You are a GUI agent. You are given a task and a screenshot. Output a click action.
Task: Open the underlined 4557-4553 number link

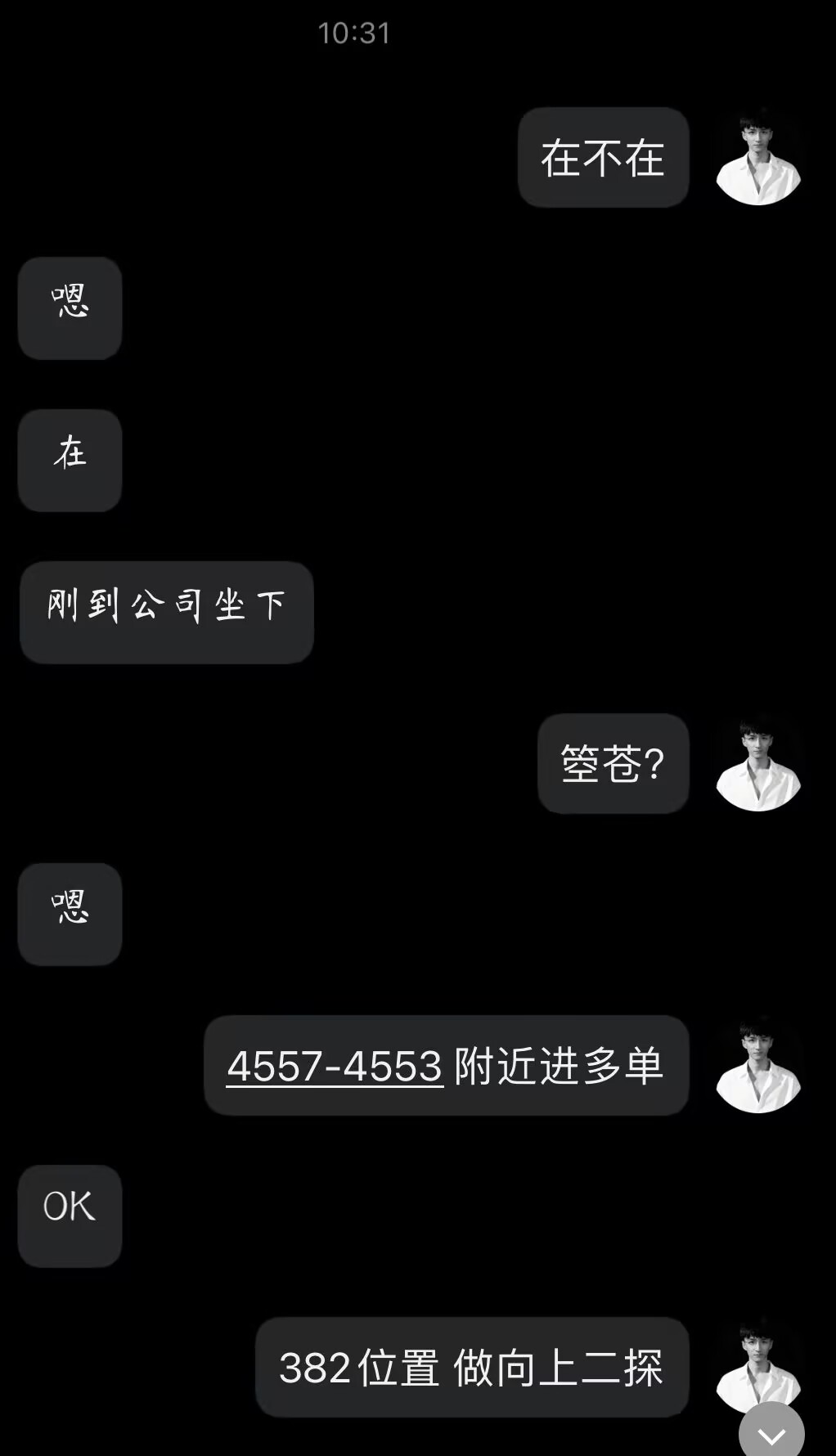pos(335,1067)
